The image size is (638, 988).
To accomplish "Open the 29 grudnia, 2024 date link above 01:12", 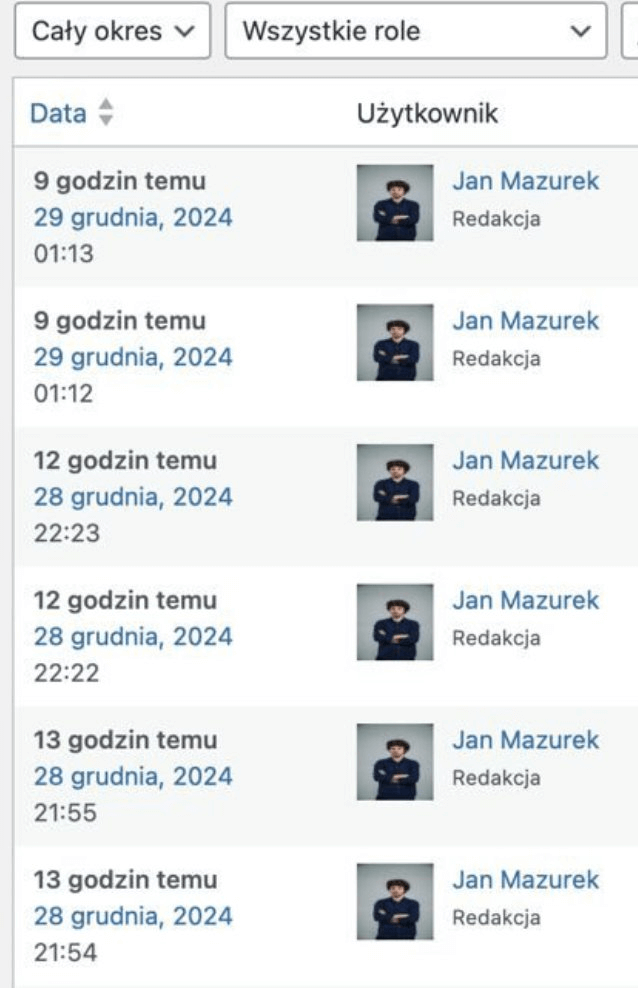I will (x=133, y=357).
